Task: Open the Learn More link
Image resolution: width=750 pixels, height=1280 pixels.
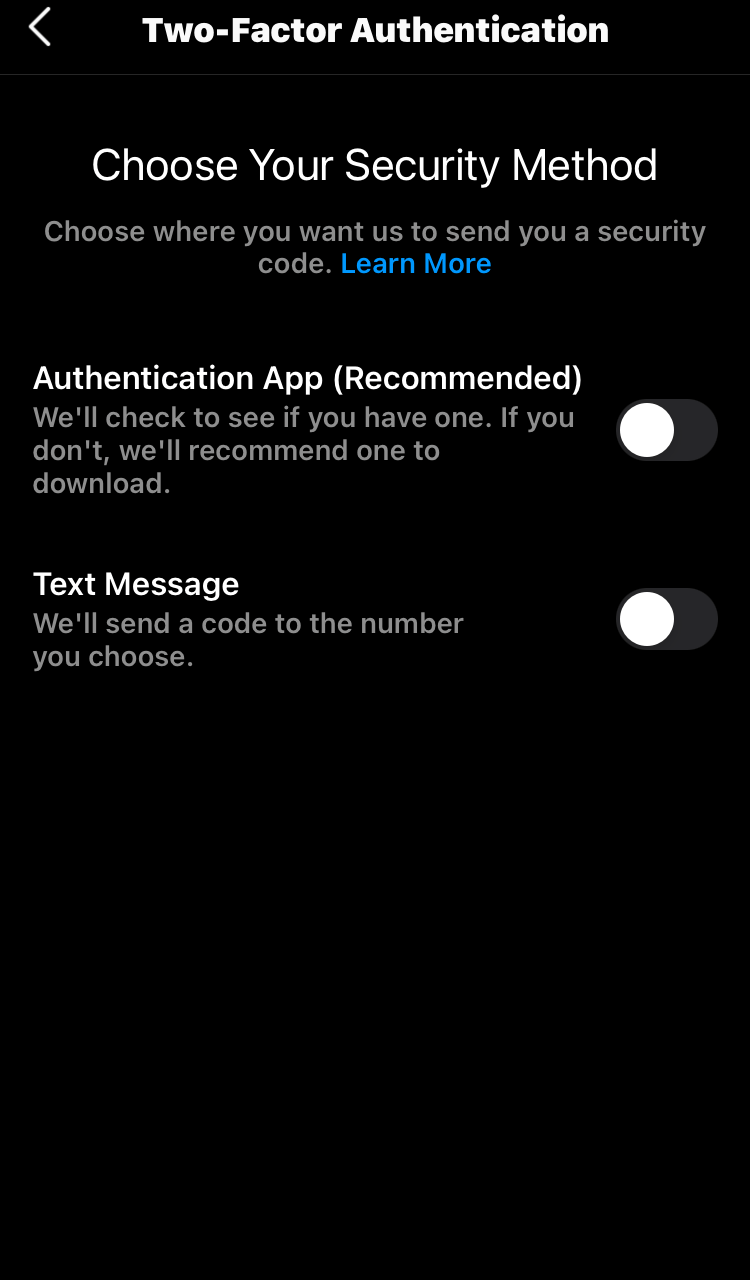Action: (415, 264)
